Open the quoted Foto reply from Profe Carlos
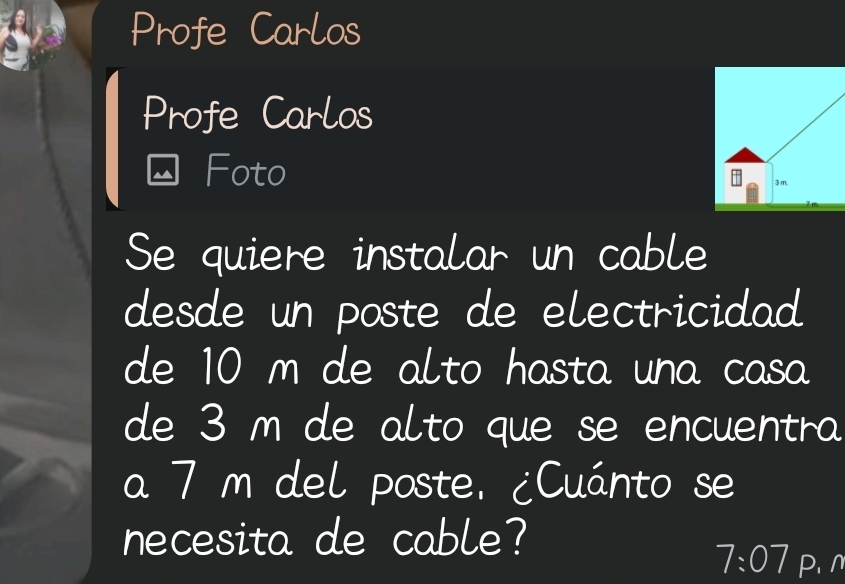Screen dimensions: 845x584 tap(420, 140)
